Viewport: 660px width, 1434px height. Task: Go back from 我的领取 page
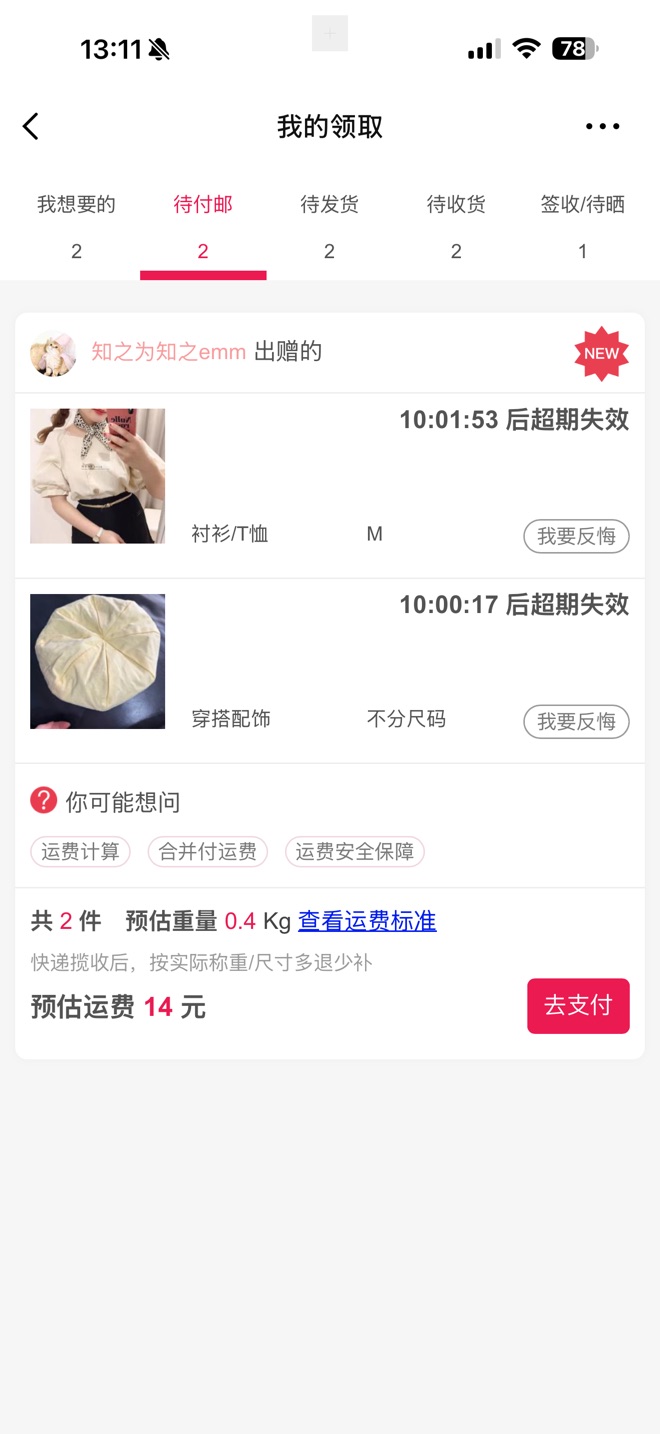click(31, 126)
